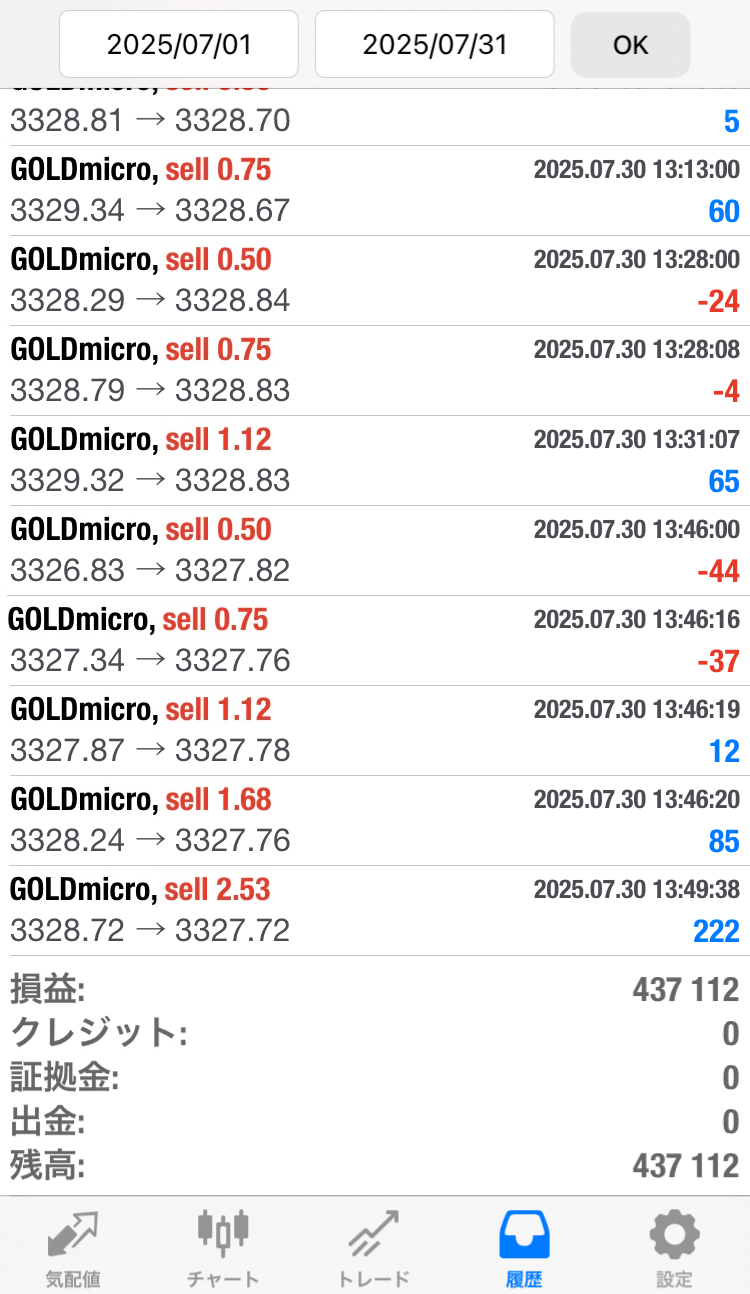Open the 設定 settings tab
The width and height of the screenshot is (750, 1294).
pos(674,1246)
